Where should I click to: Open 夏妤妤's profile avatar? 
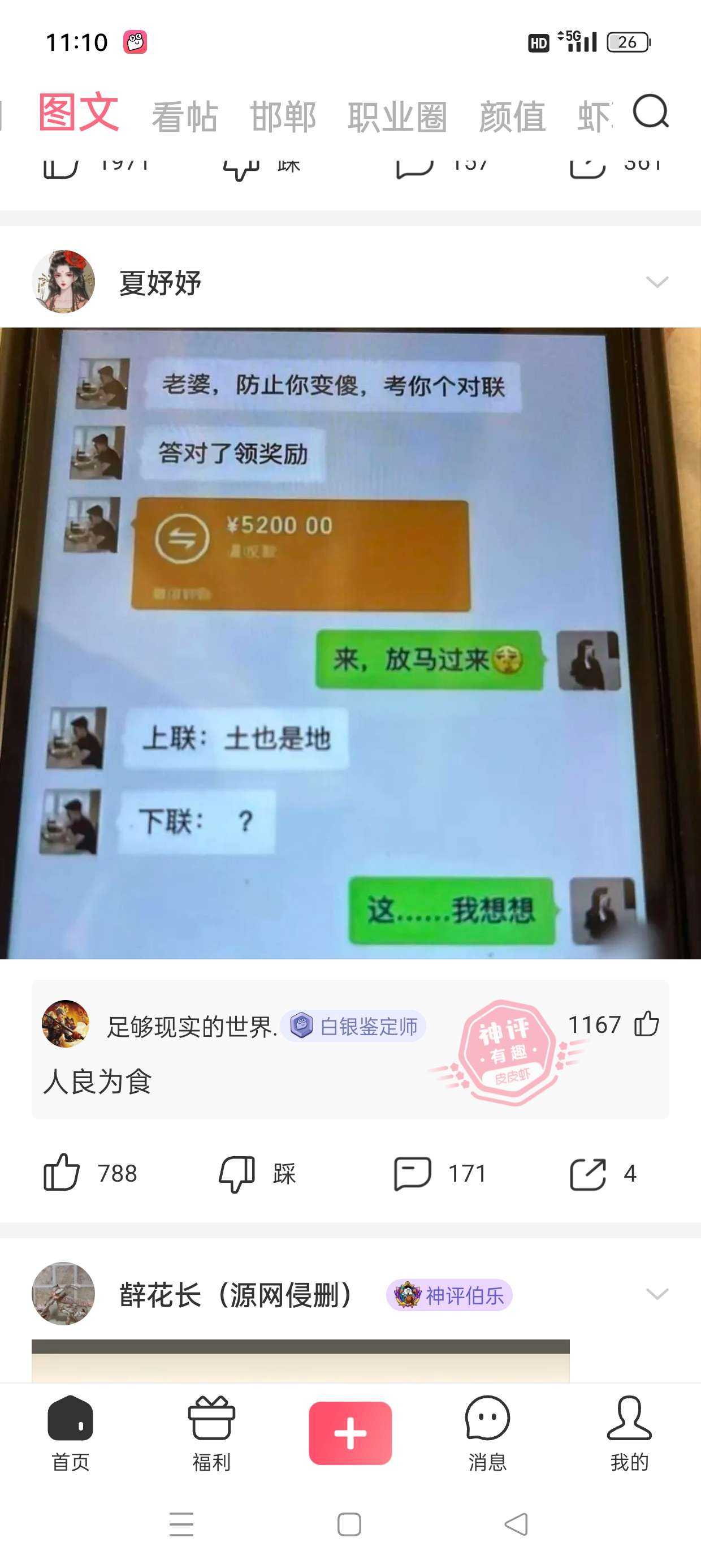(x=63, y=282)
